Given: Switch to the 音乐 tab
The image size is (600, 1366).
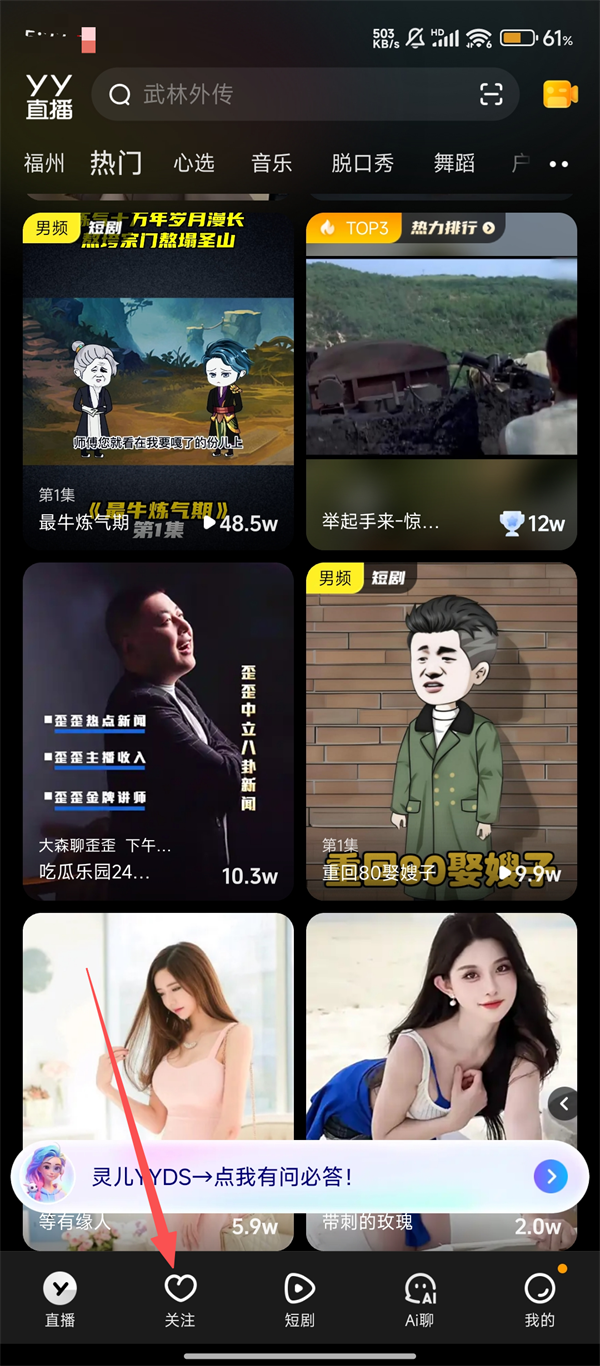Looking at the screenshot, I should click(x=271, y=163).
